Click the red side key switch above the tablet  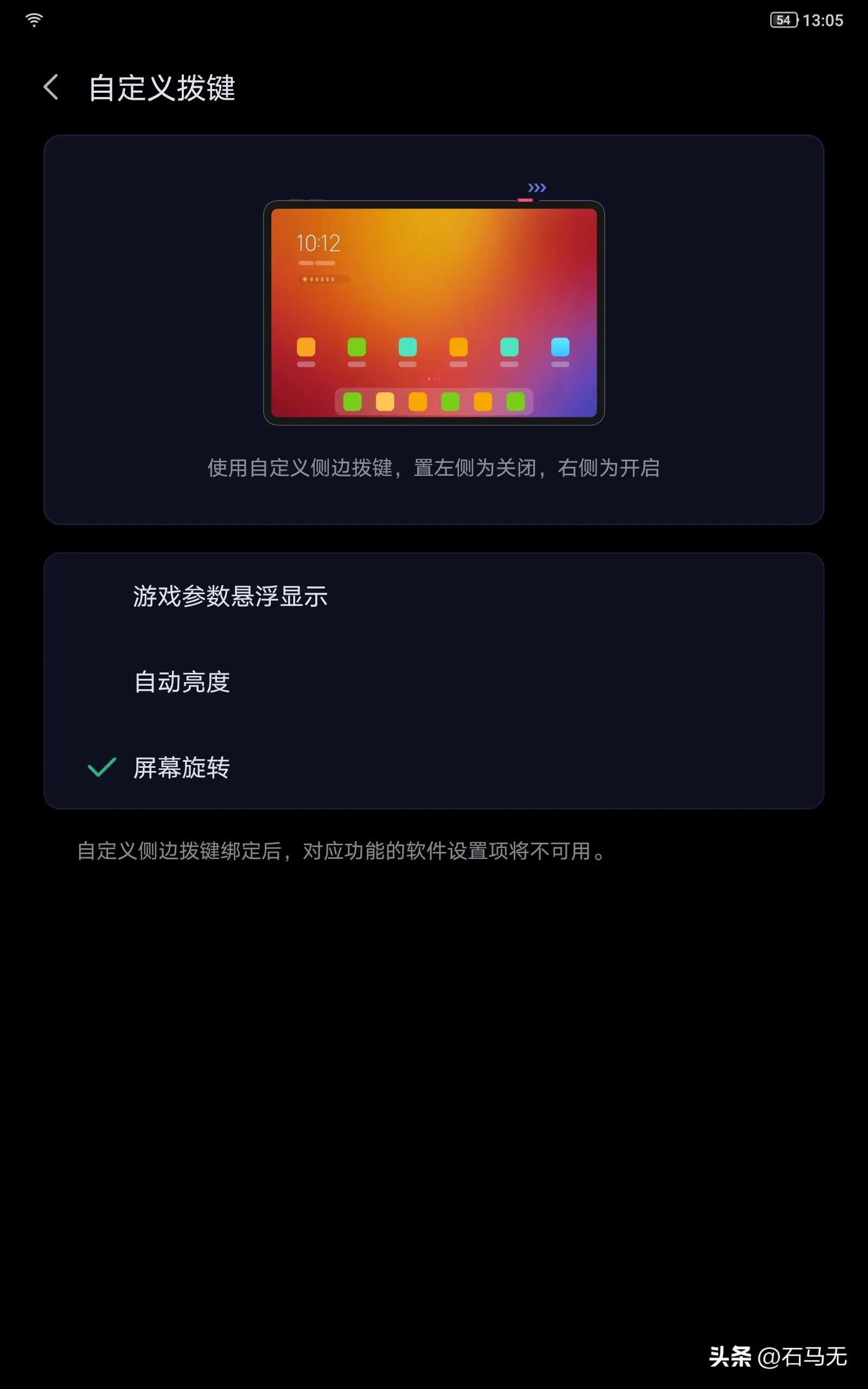point(525,200)
